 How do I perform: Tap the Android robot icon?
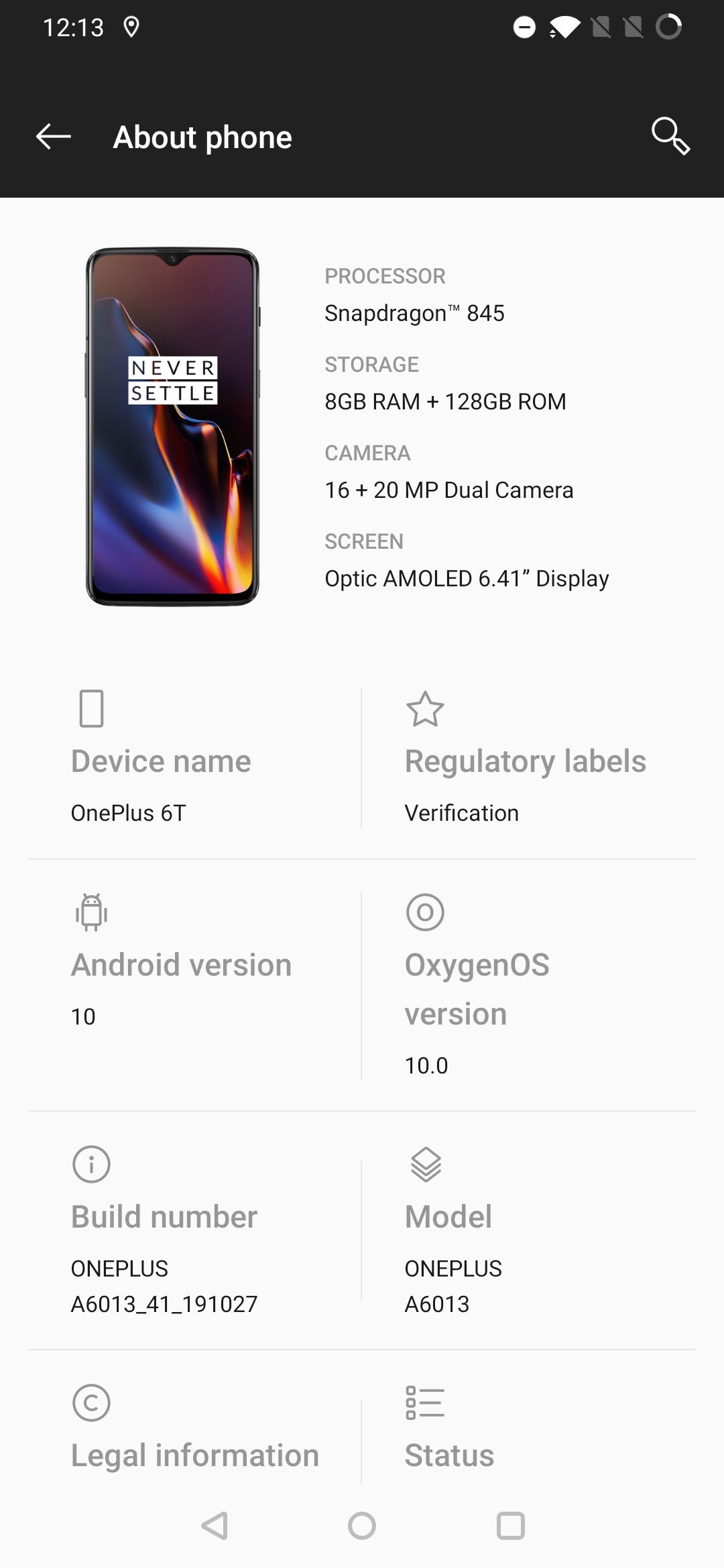tap(89, 911)
